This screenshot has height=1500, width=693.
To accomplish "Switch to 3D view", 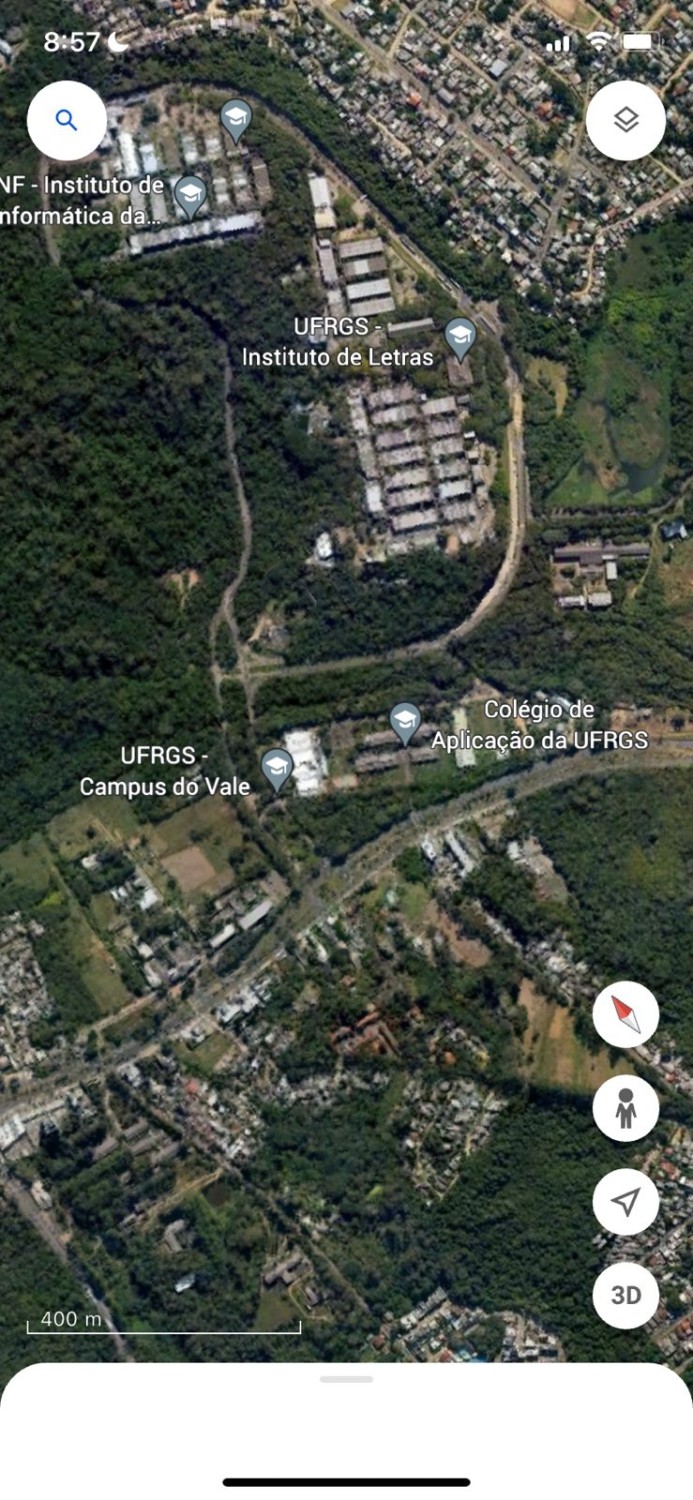I will coord(625,1295).
